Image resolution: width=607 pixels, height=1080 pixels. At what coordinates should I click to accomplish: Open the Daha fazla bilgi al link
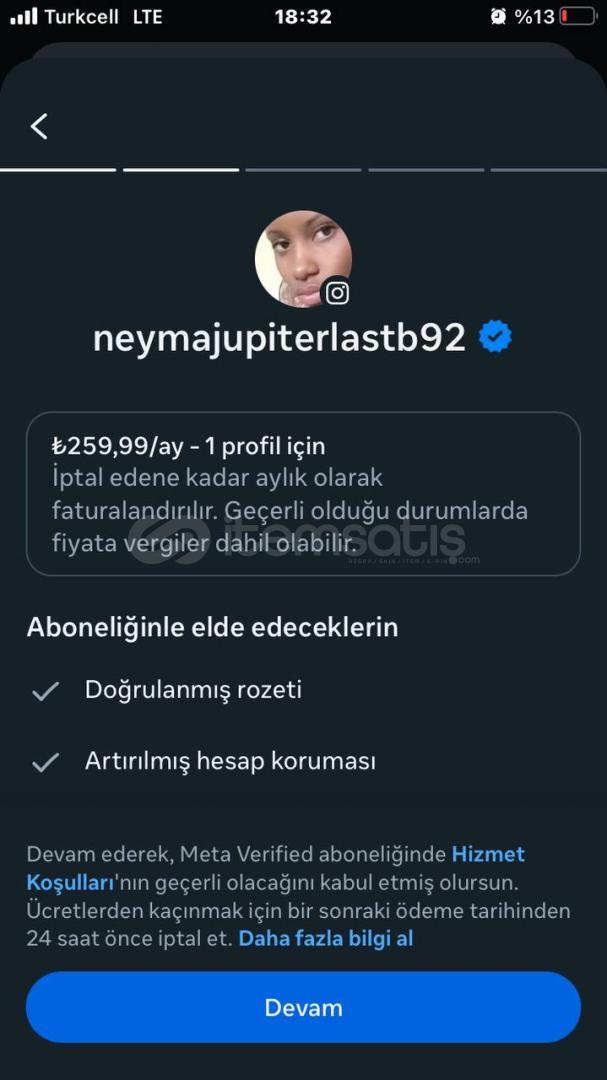coord(325,939)
